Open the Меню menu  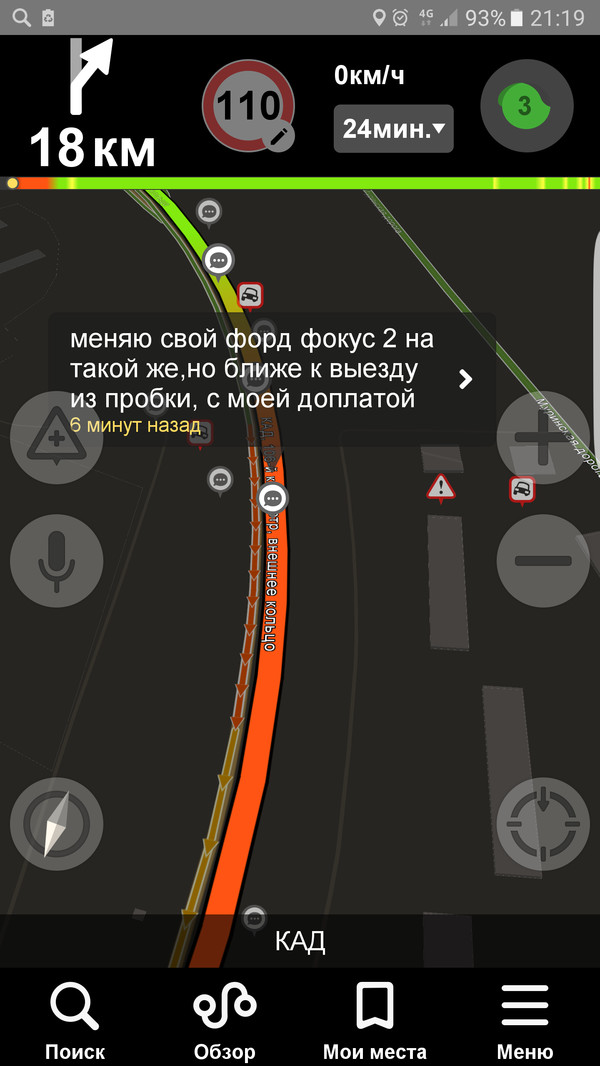click(525, 1020)
